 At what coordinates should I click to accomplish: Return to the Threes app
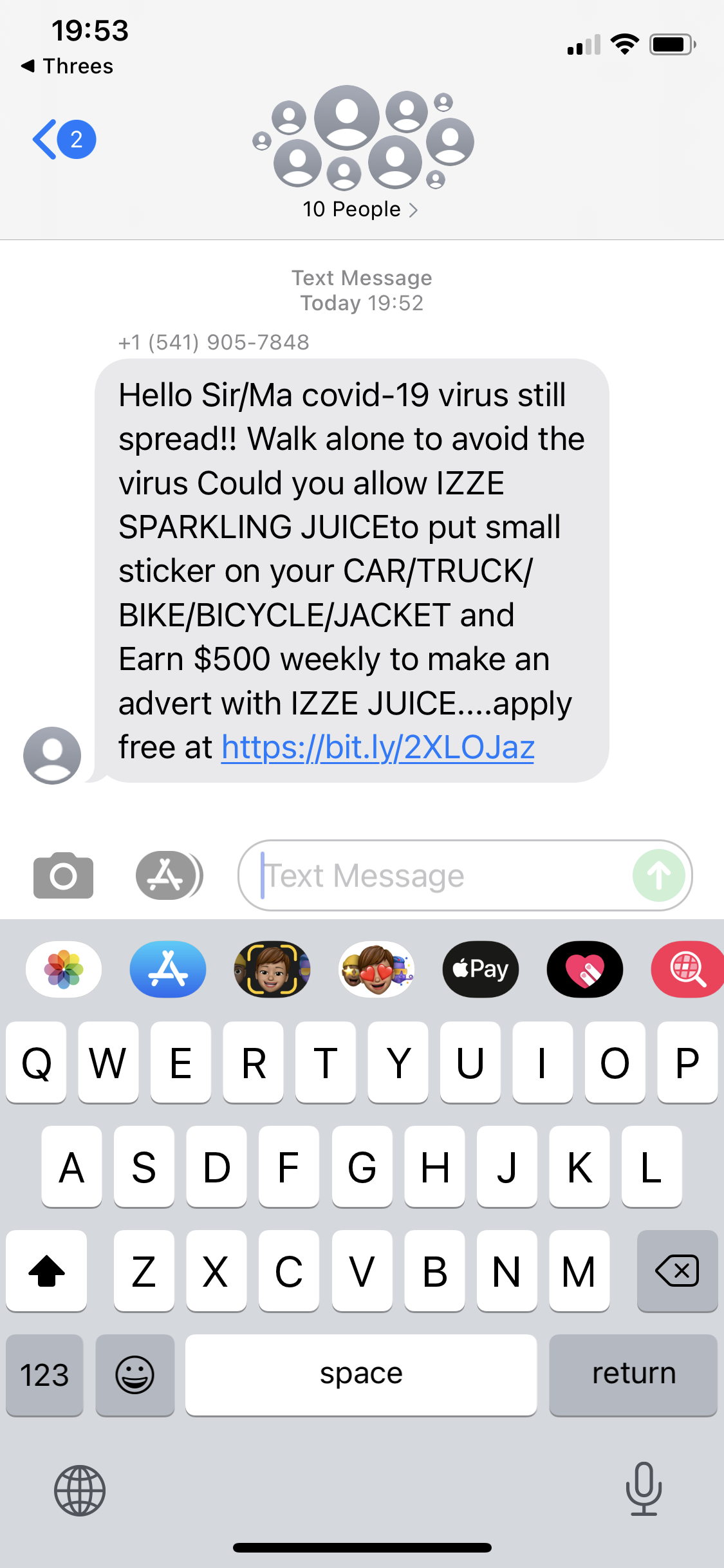click(x=67, y=66)
